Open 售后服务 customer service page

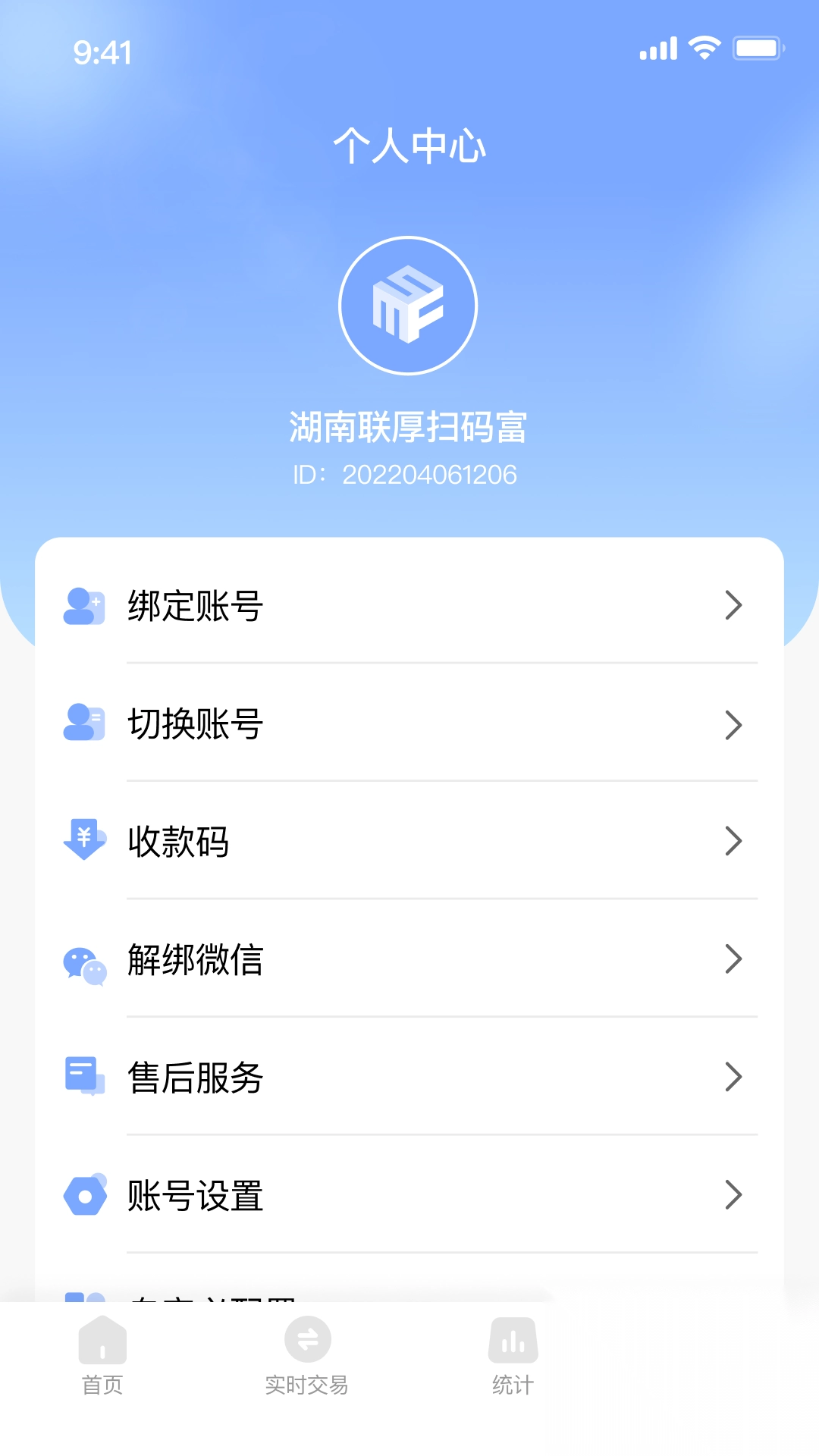[x=409, y=1077]
